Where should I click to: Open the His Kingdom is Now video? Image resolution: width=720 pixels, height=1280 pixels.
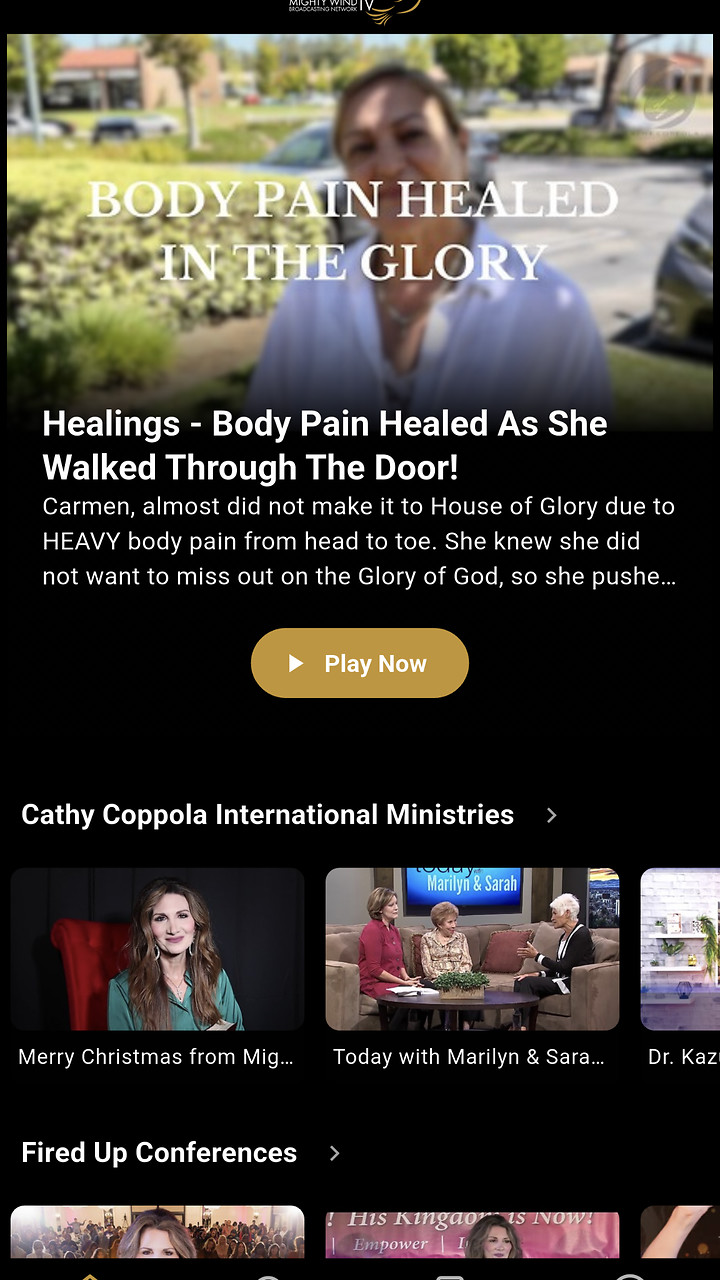[x=472, y=1233]
